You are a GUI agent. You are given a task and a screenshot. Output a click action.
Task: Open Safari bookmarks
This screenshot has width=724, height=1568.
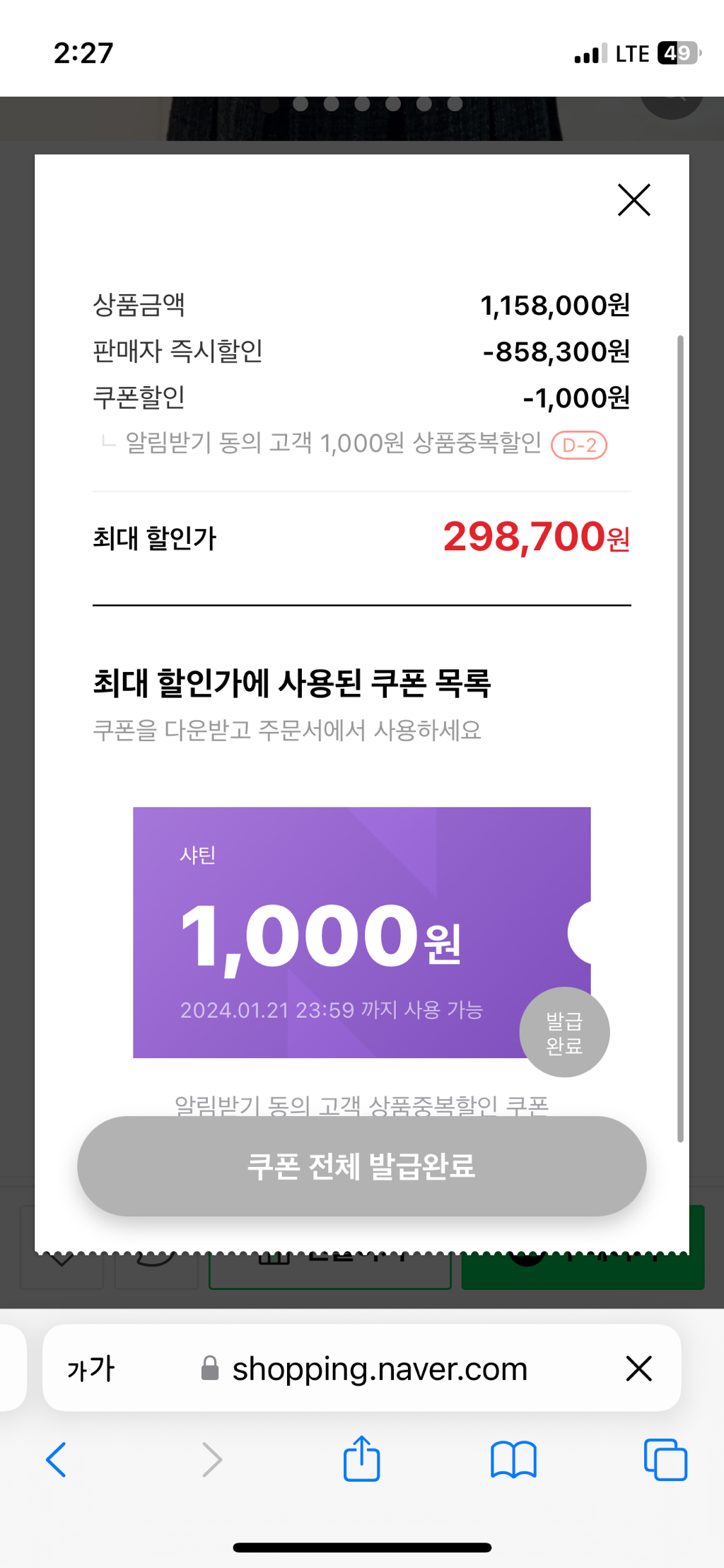tap(513, 1460)
